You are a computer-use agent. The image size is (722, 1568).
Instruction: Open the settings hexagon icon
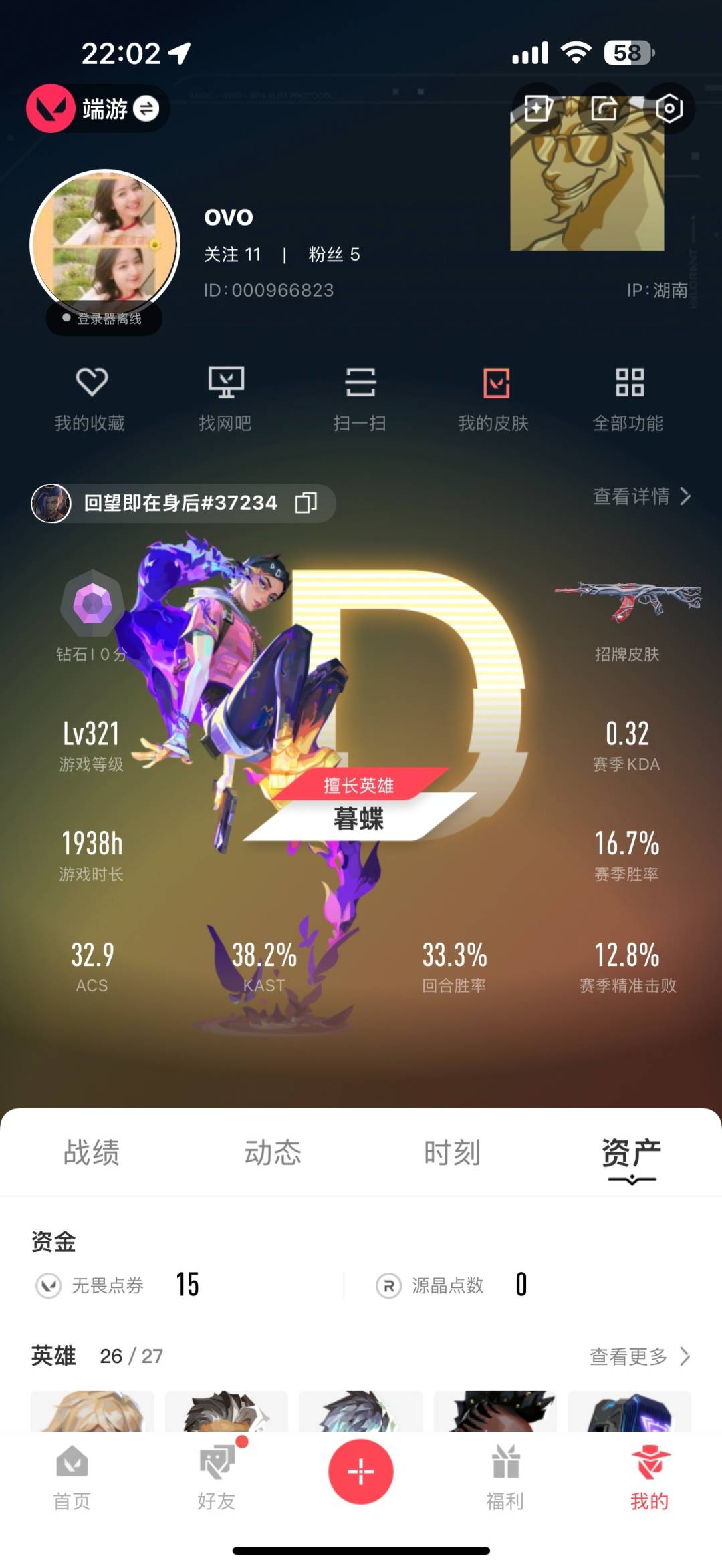pos(669,108)
